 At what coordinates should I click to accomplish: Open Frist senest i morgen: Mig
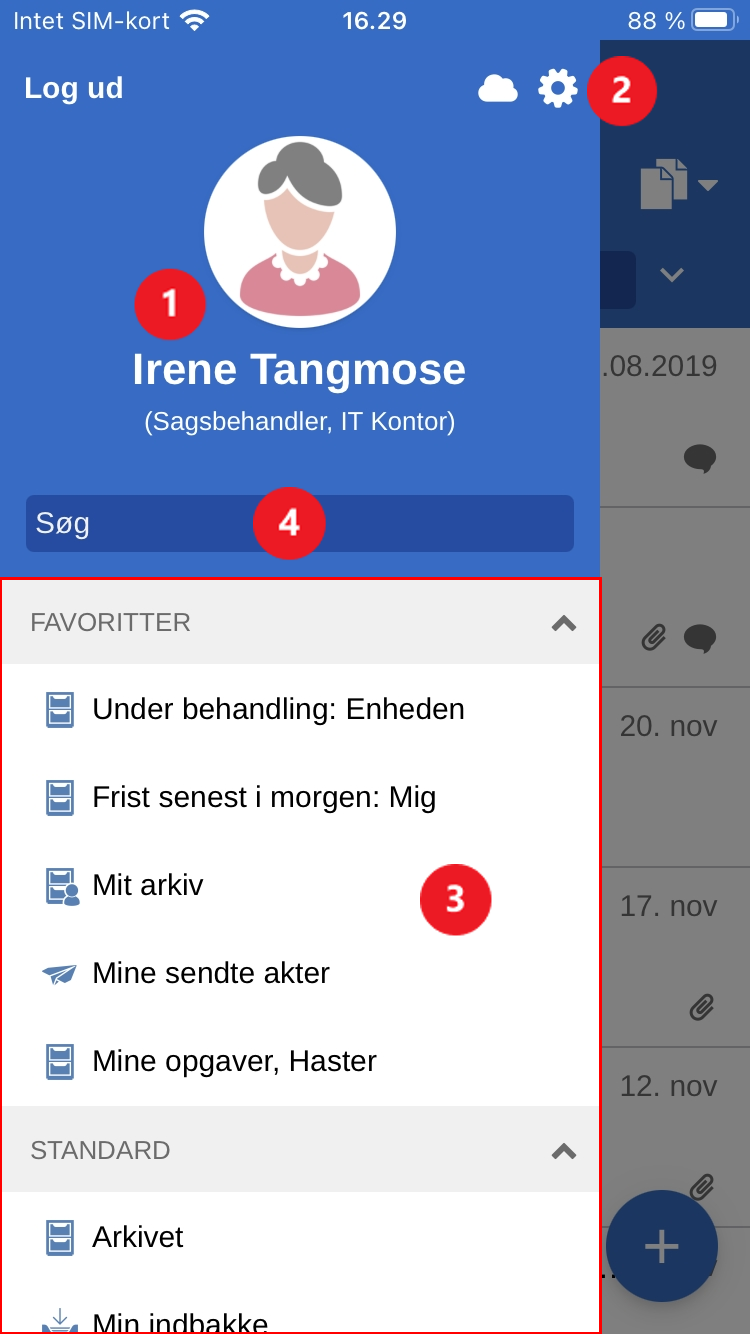(x=264, y=797)
